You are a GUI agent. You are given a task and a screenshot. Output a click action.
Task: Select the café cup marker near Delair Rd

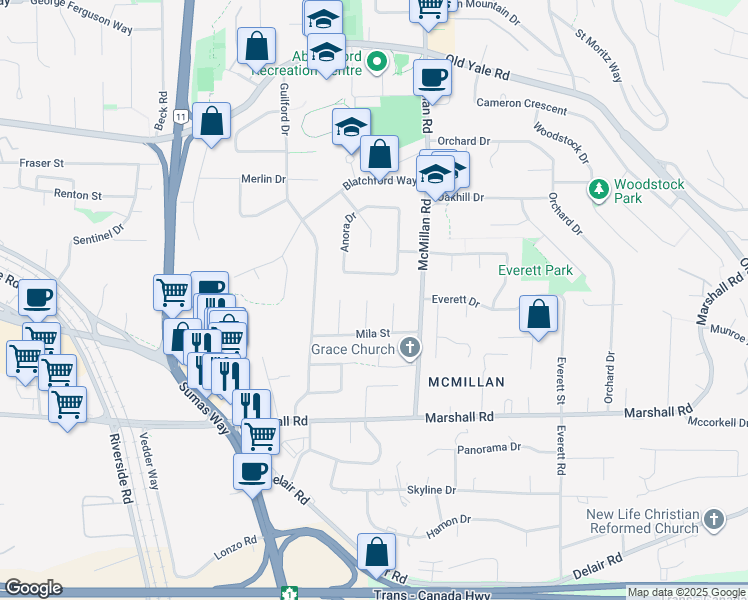tap(252, 471)
